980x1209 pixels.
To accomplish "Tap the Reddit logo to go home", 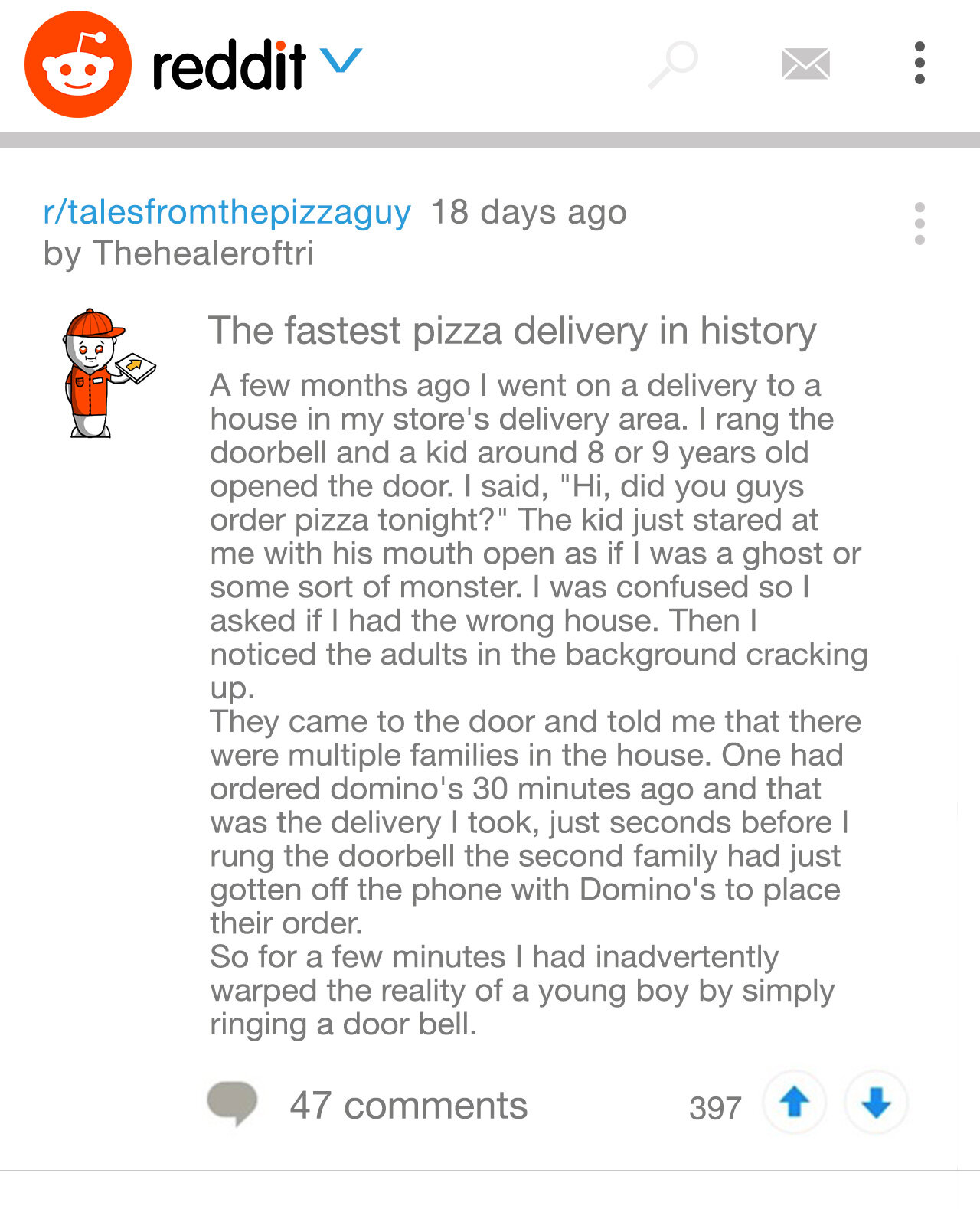I will (78, 64).
